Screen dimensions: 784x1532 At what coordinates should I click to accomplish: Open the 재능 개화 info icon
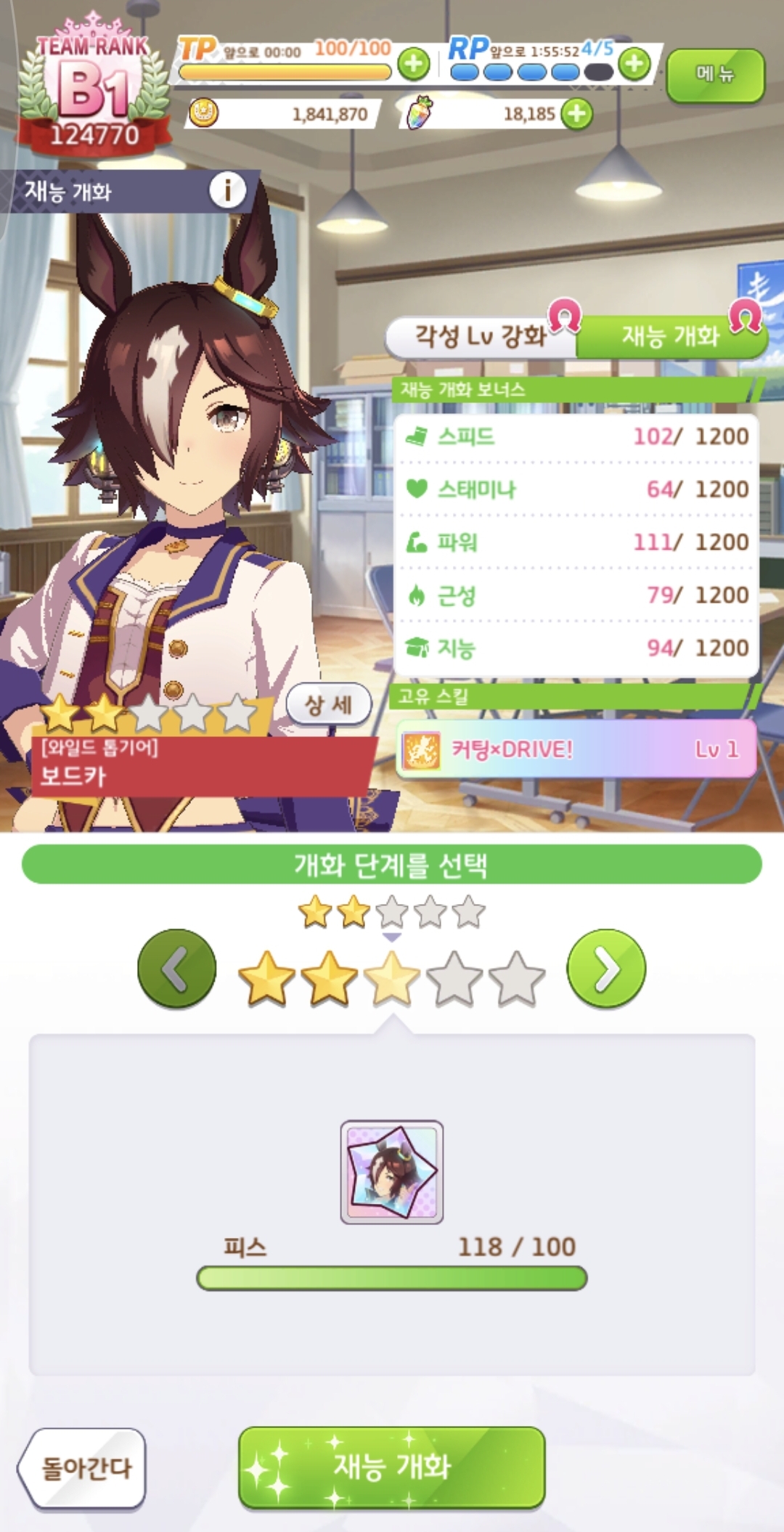(x=227, y=191)
